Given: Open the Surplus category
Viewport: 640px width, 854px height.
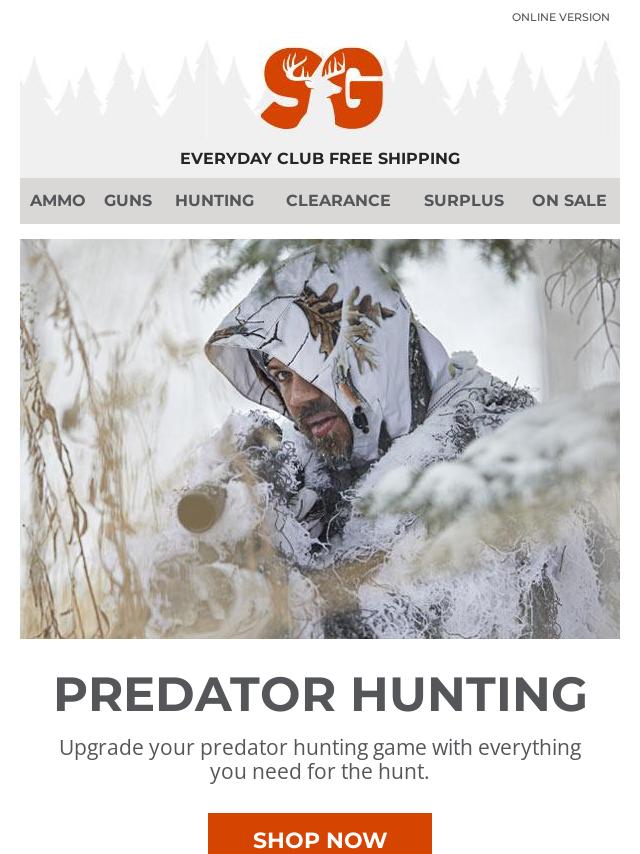Looking at the screenshot, I should [x=463, y=201].
